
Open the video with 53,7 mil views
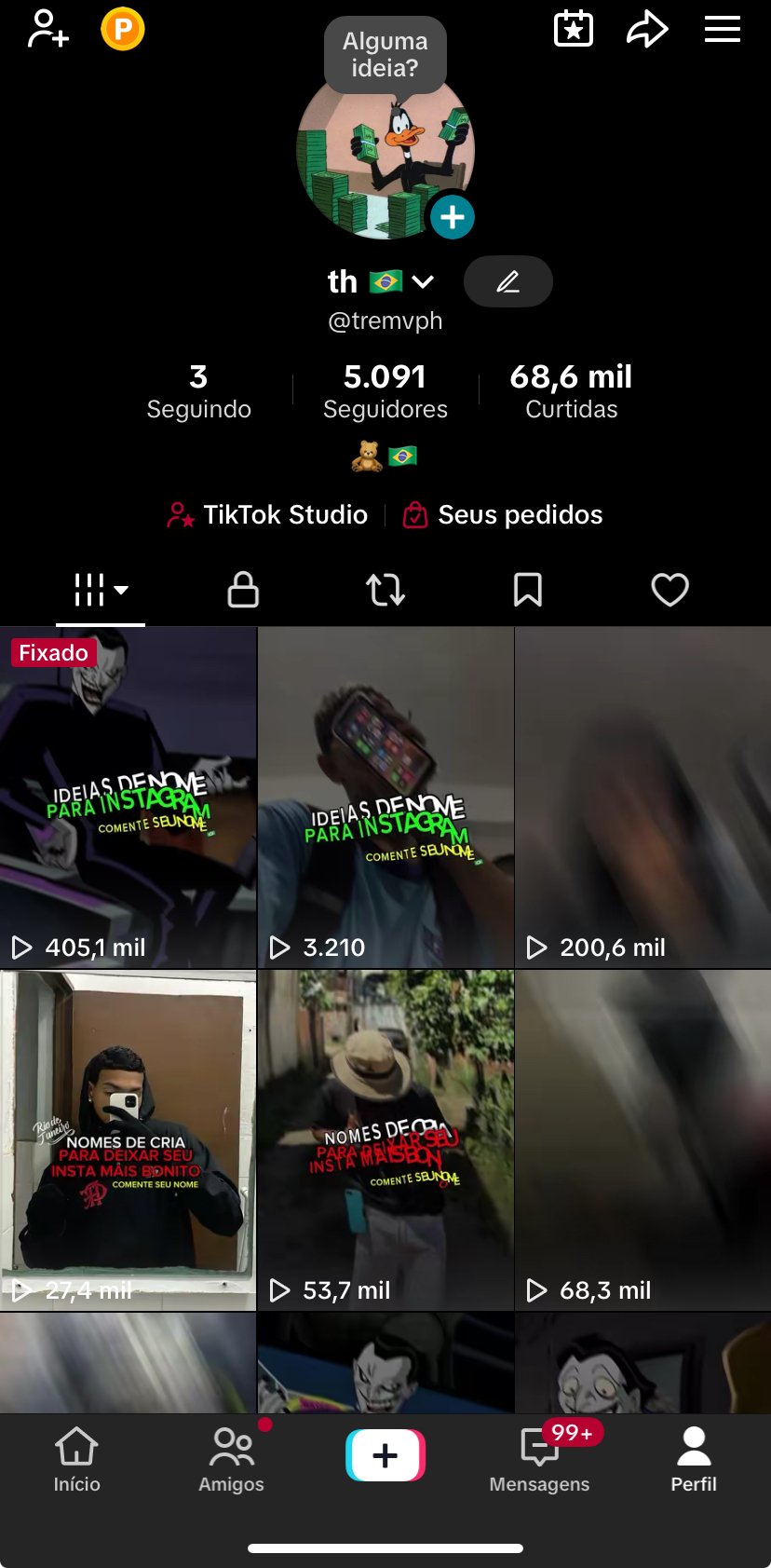point(385,1140)
